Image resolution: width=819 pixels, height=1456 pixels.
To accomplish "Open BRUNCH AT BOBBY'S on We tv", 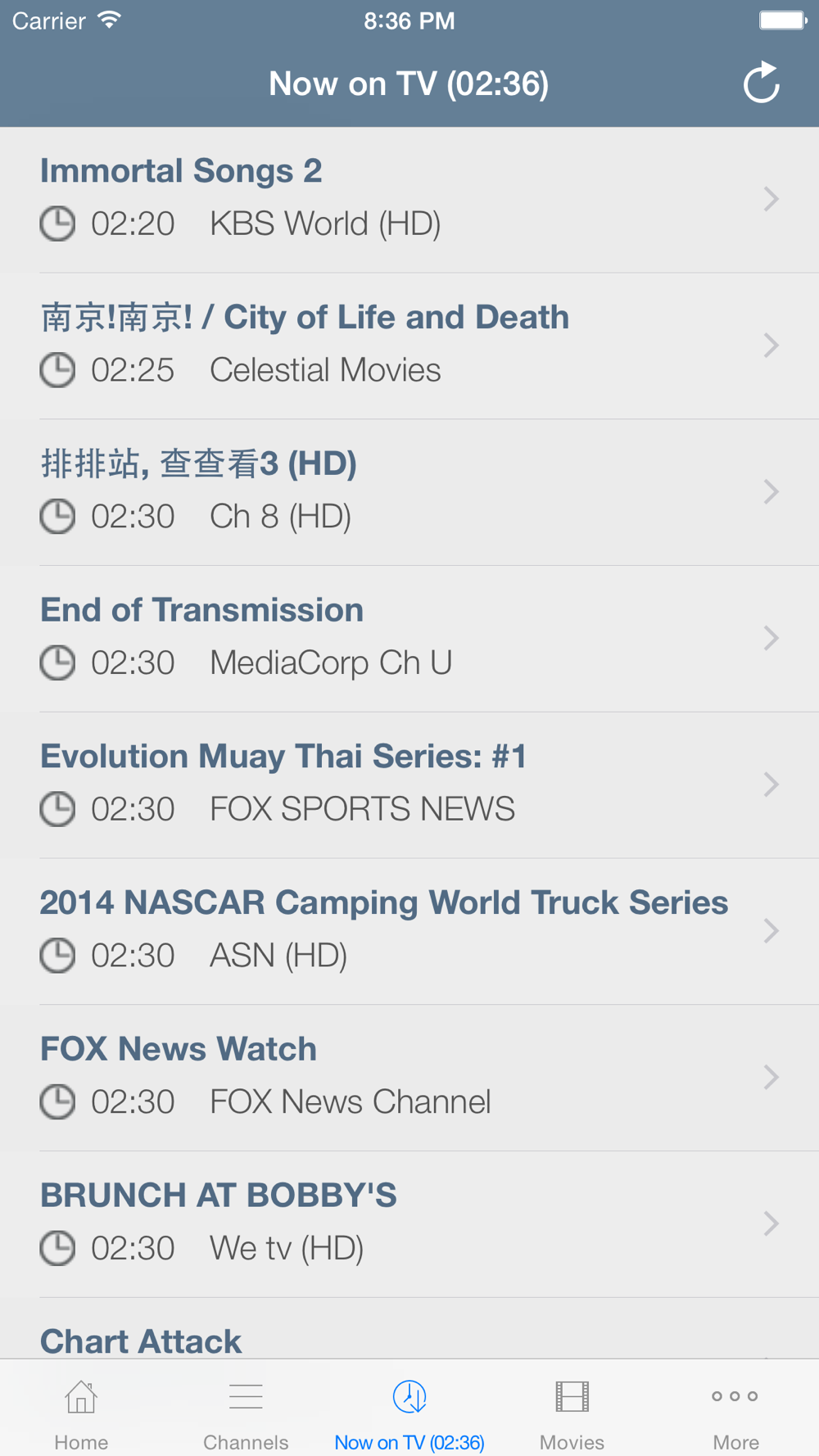I will click(409, 1224).
